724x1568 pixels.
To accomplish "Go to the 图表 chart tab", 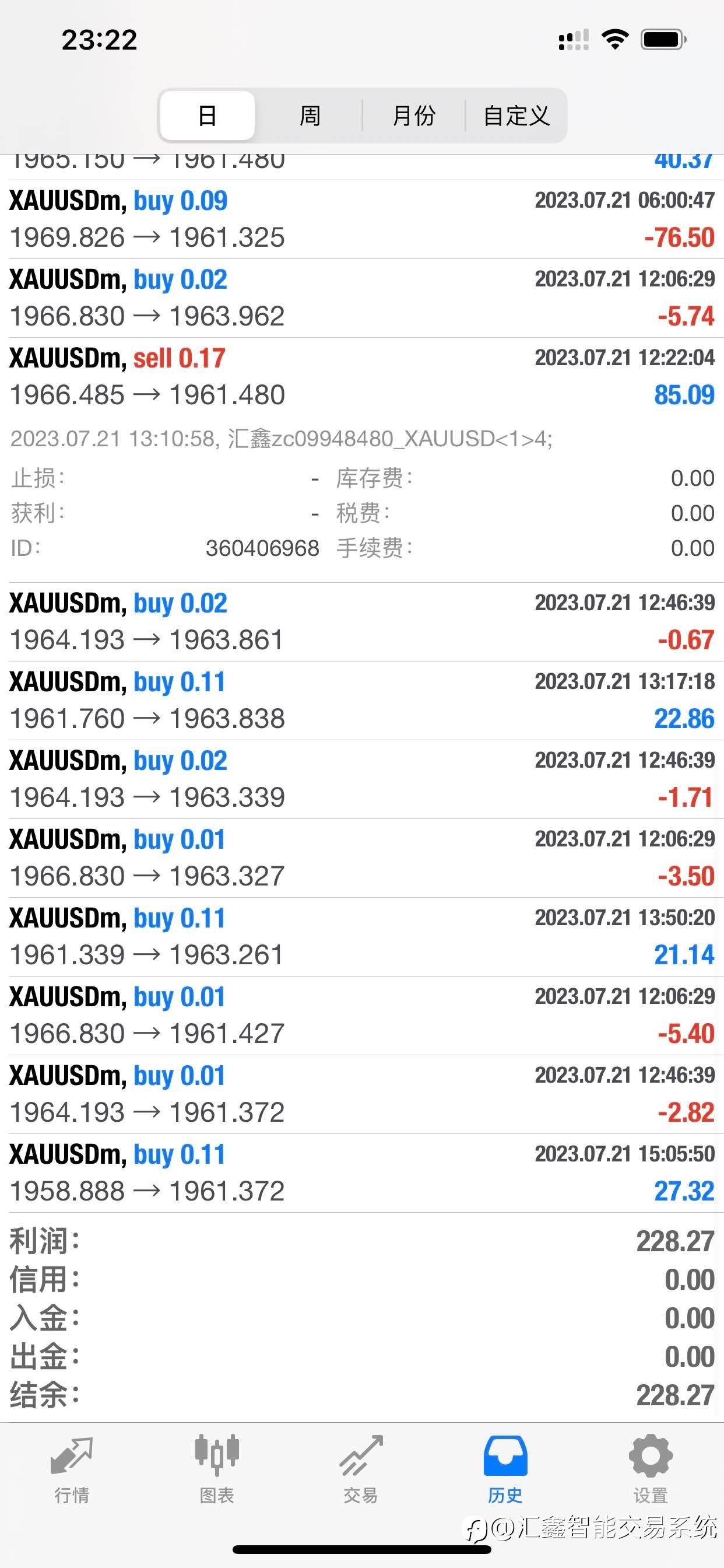I will [217, 1468].
